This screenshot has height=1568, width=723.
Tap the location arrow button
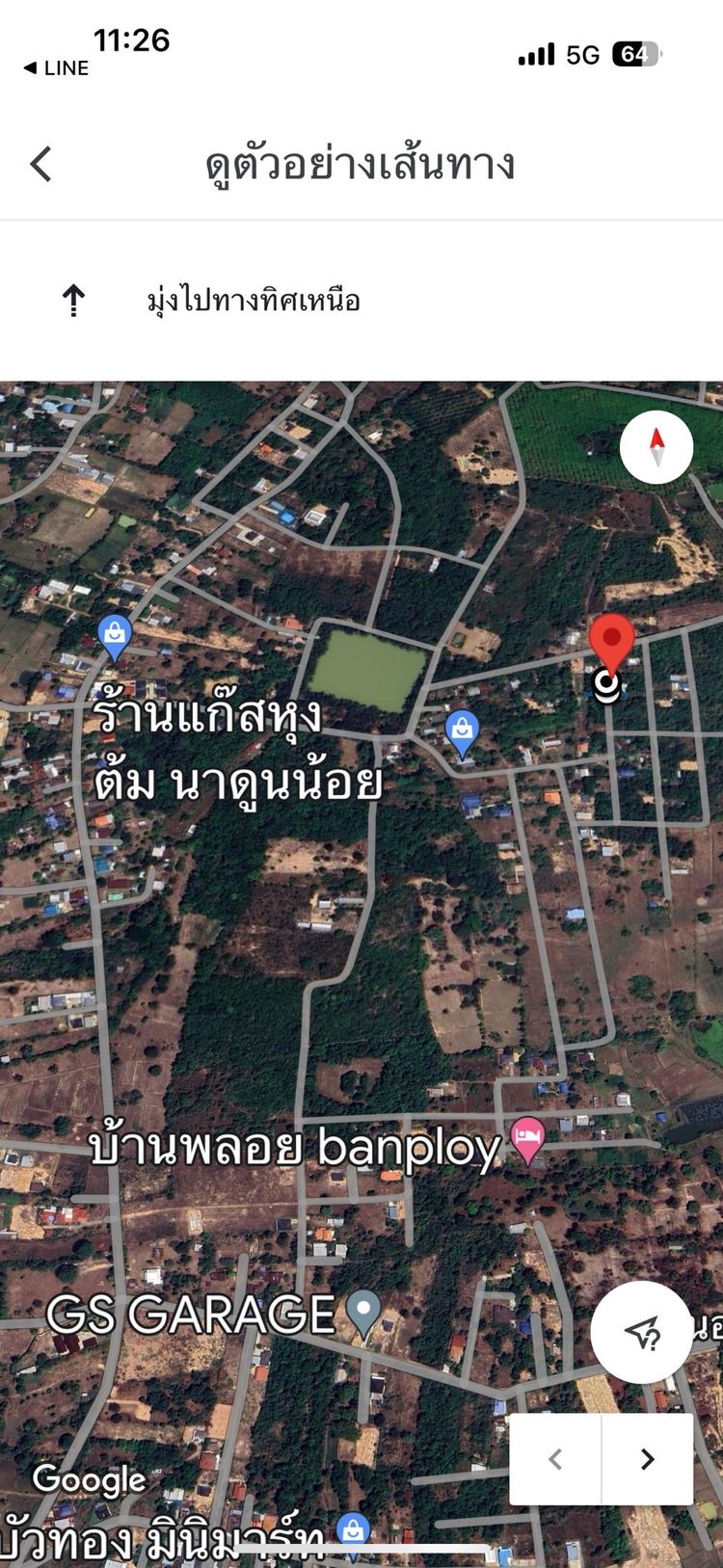[x=641, y=1333]
